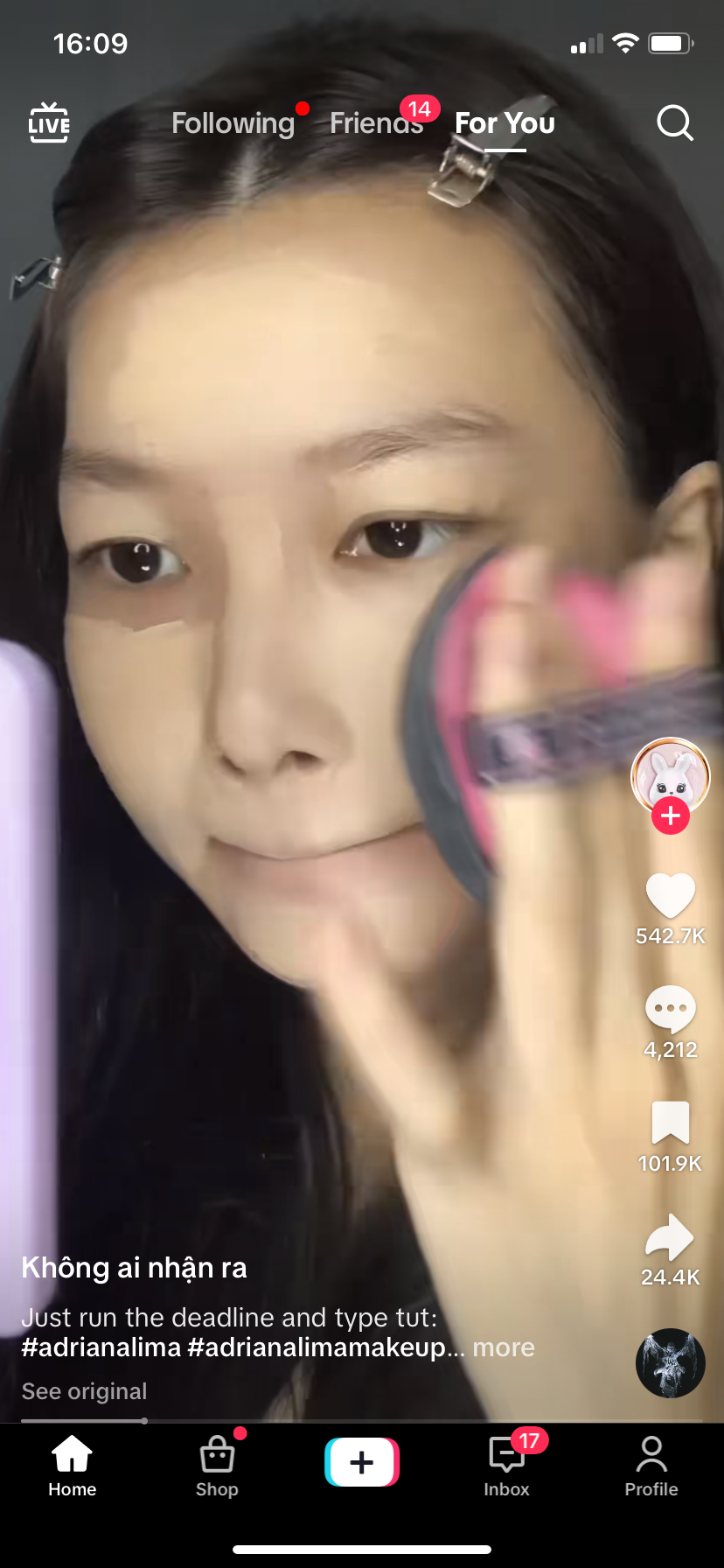The image size is (724, 1568).
Task: Create a new video with plus
Action: [x=362, y=1462]
